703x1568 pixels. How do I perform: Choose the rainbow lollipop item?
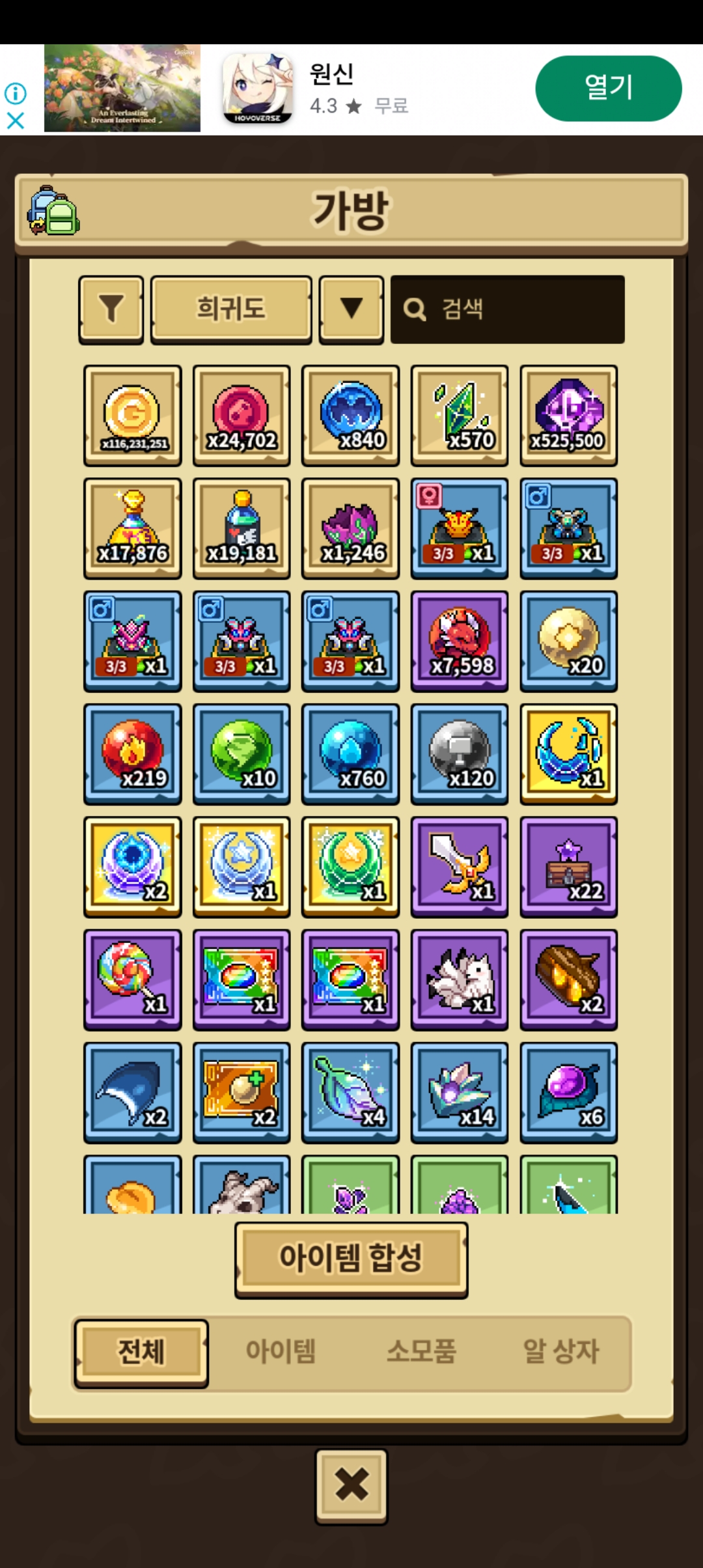(x=133, y=979)
